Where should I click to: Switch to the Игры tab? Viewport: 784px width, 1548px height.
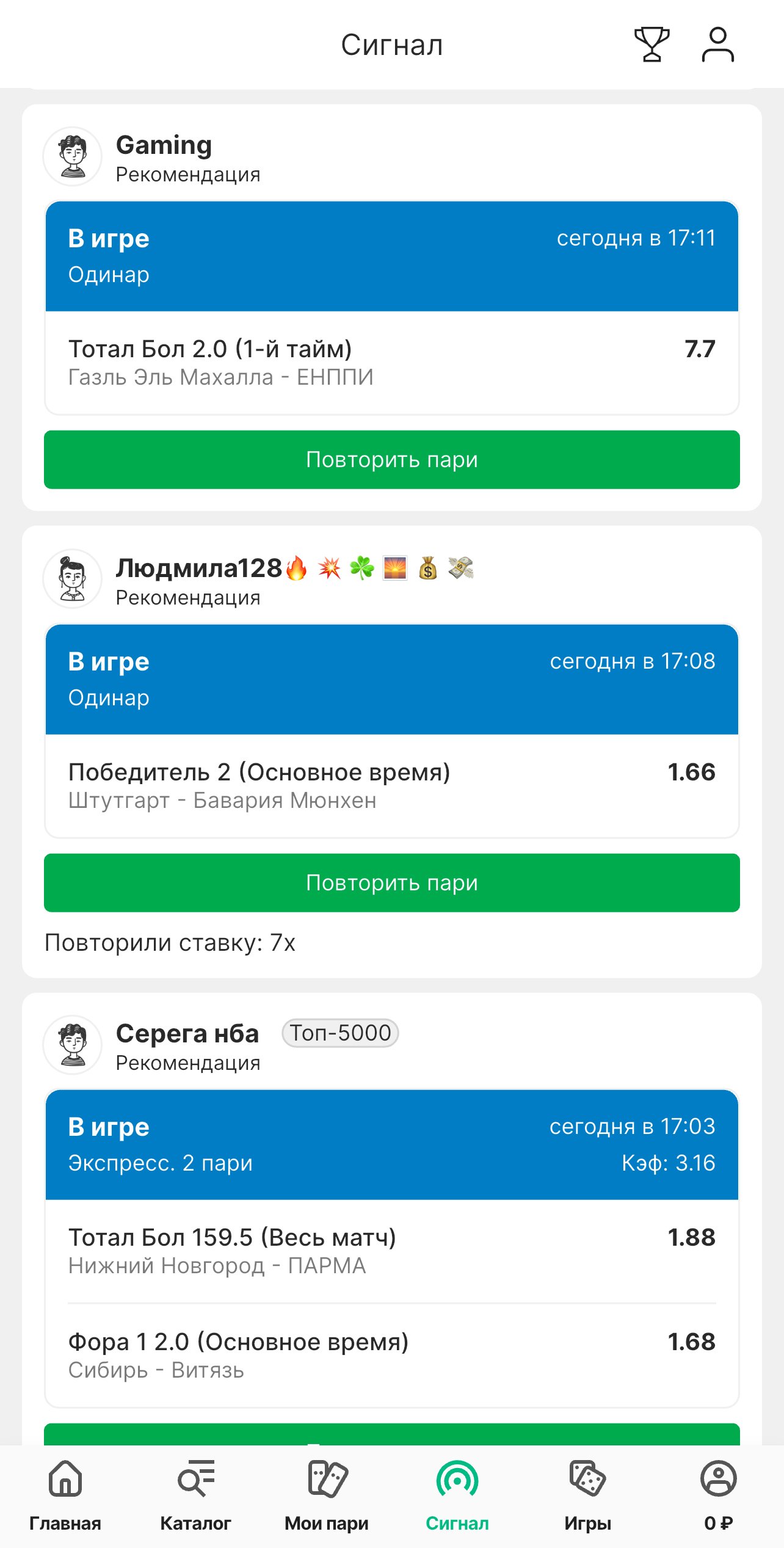[587, 1494]
